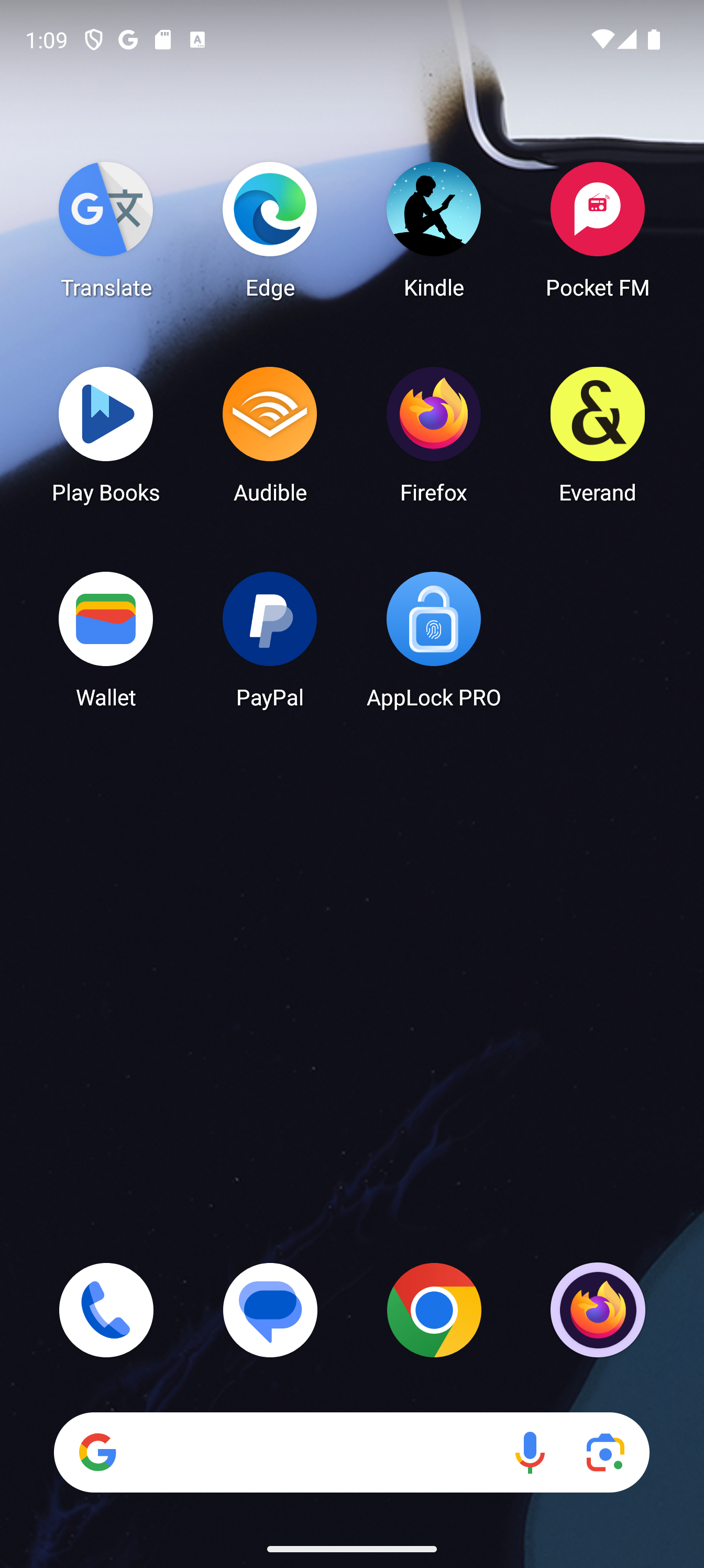Open Google Lens camera search
Image resolution: width=704 pixels, height=1568 pixels.
(x=603, y=1452)
